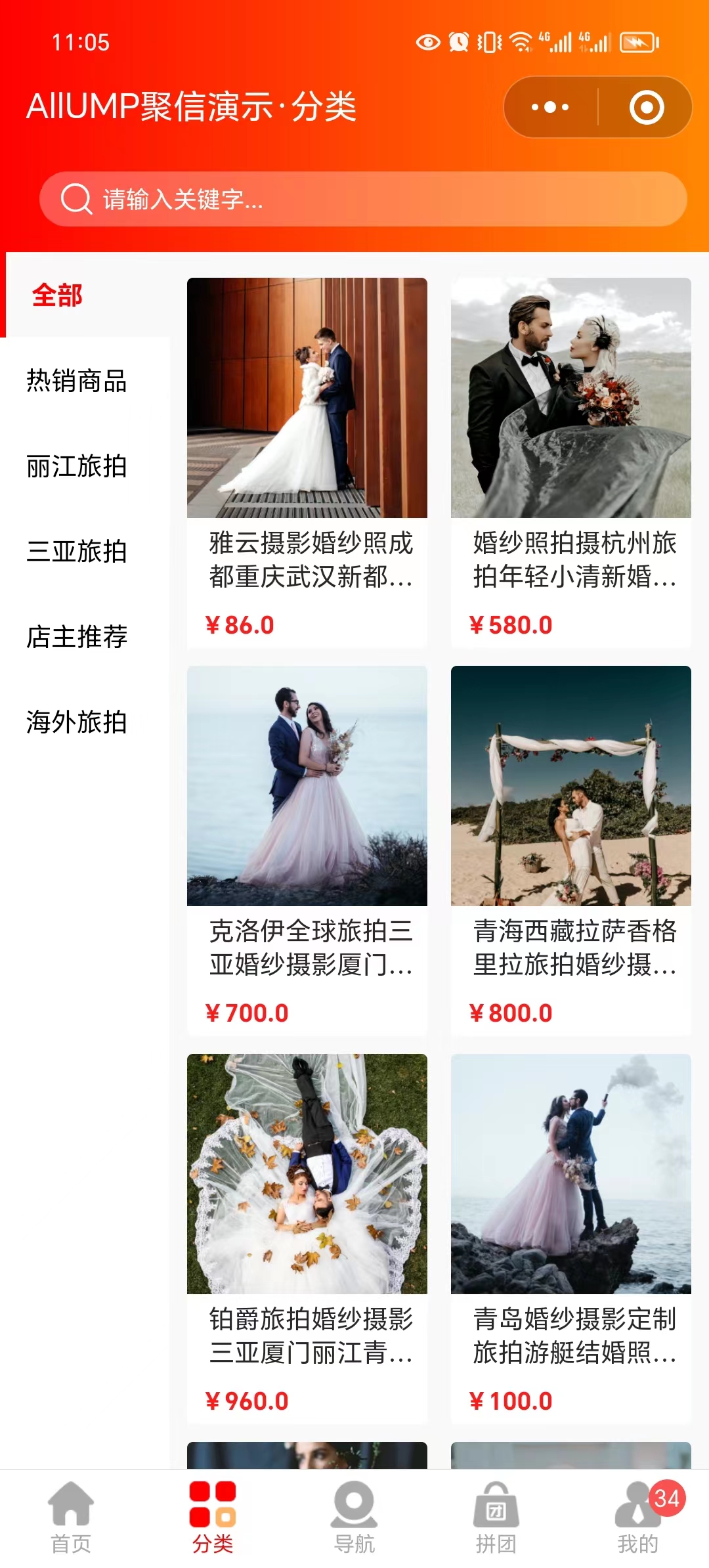Open the 青岛婚纱摄影定制 product
The height and width of the screenshot is (1568, 709).
[x=571, y=1234]
